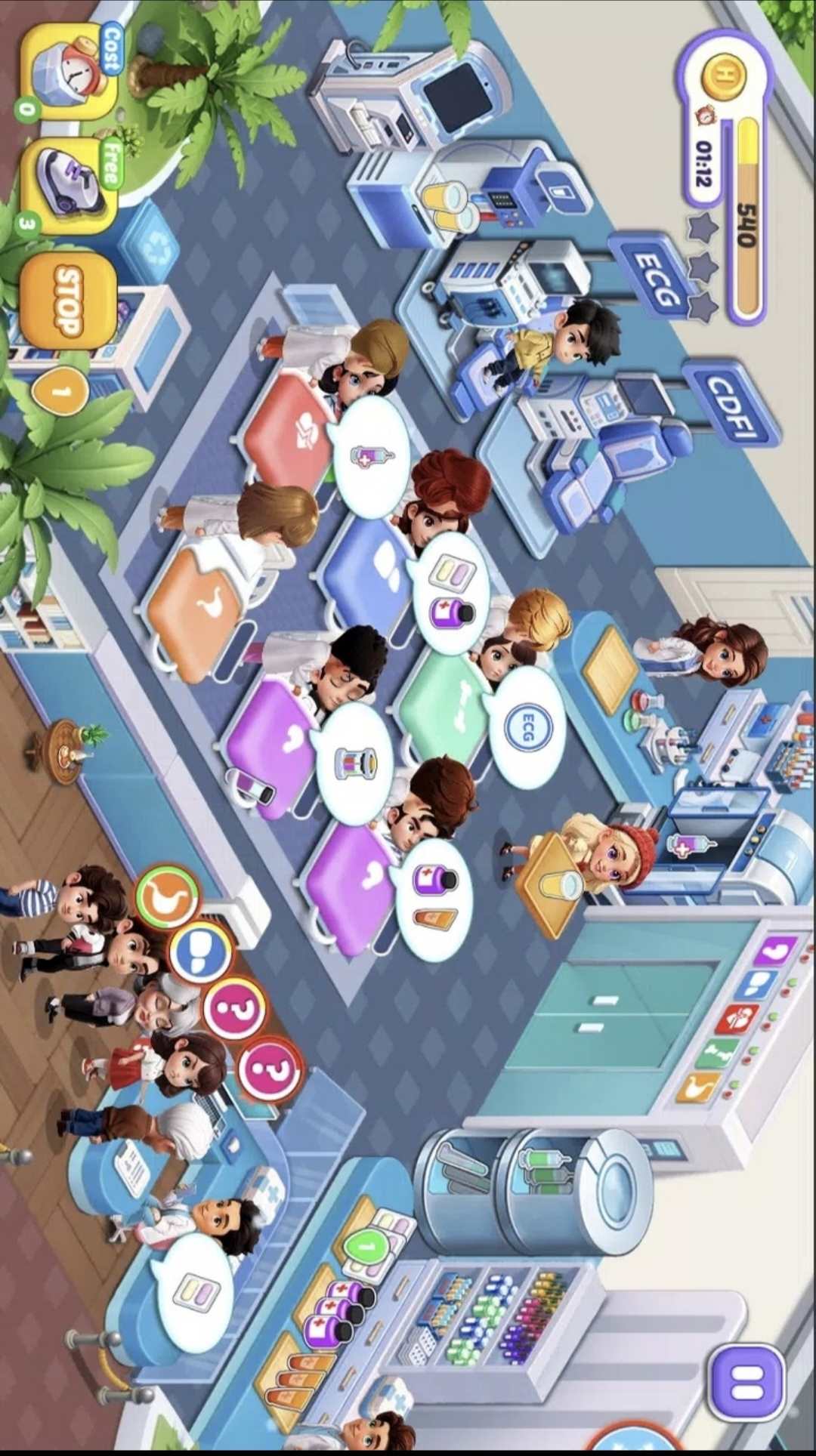816x1456 pixels.
Task: Tap the blue footprints icon waiting patient
Action: tap(199, 952)
